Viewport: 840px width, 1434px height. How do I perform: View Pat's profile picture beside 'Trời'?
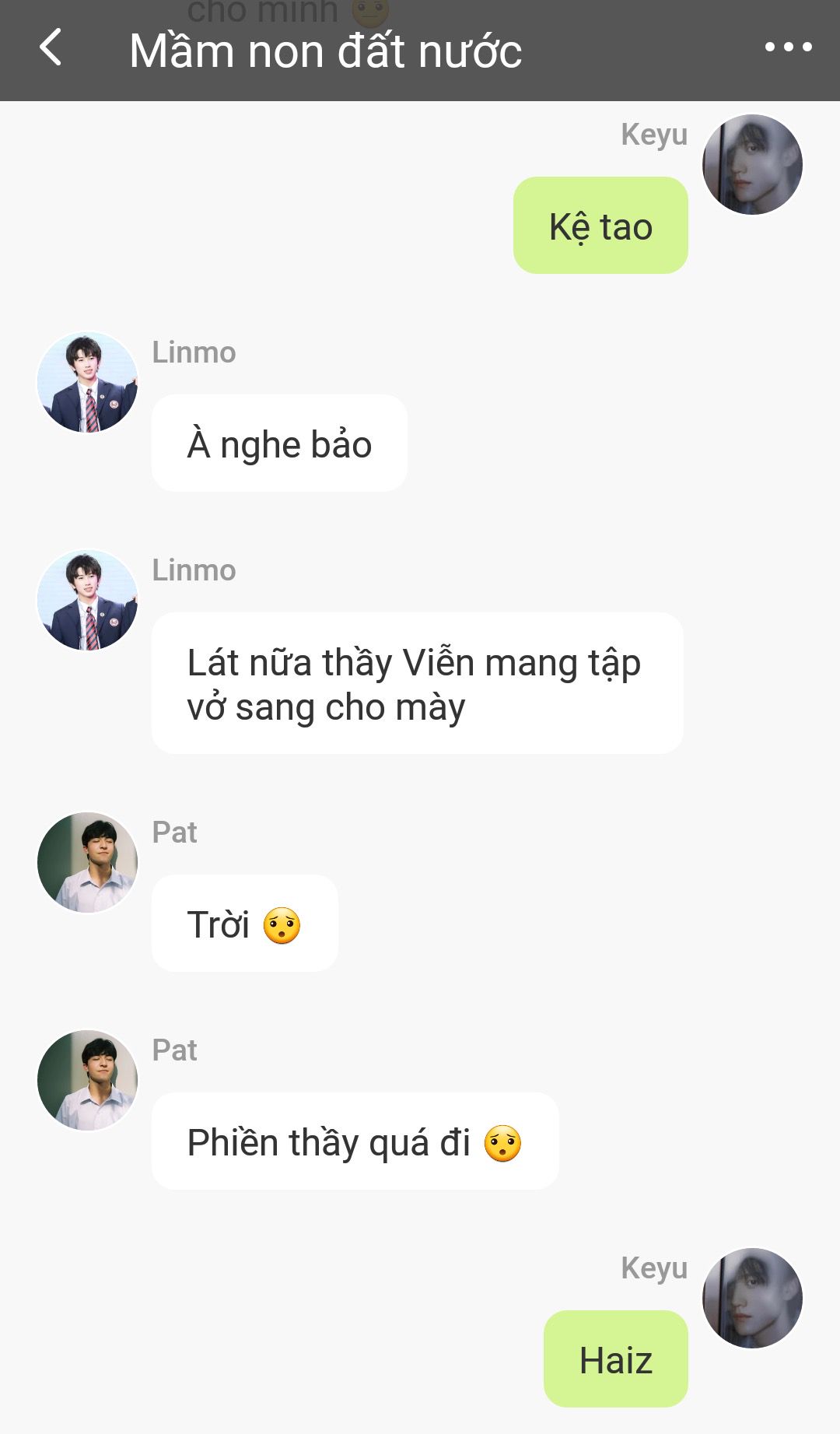[87, 863]
